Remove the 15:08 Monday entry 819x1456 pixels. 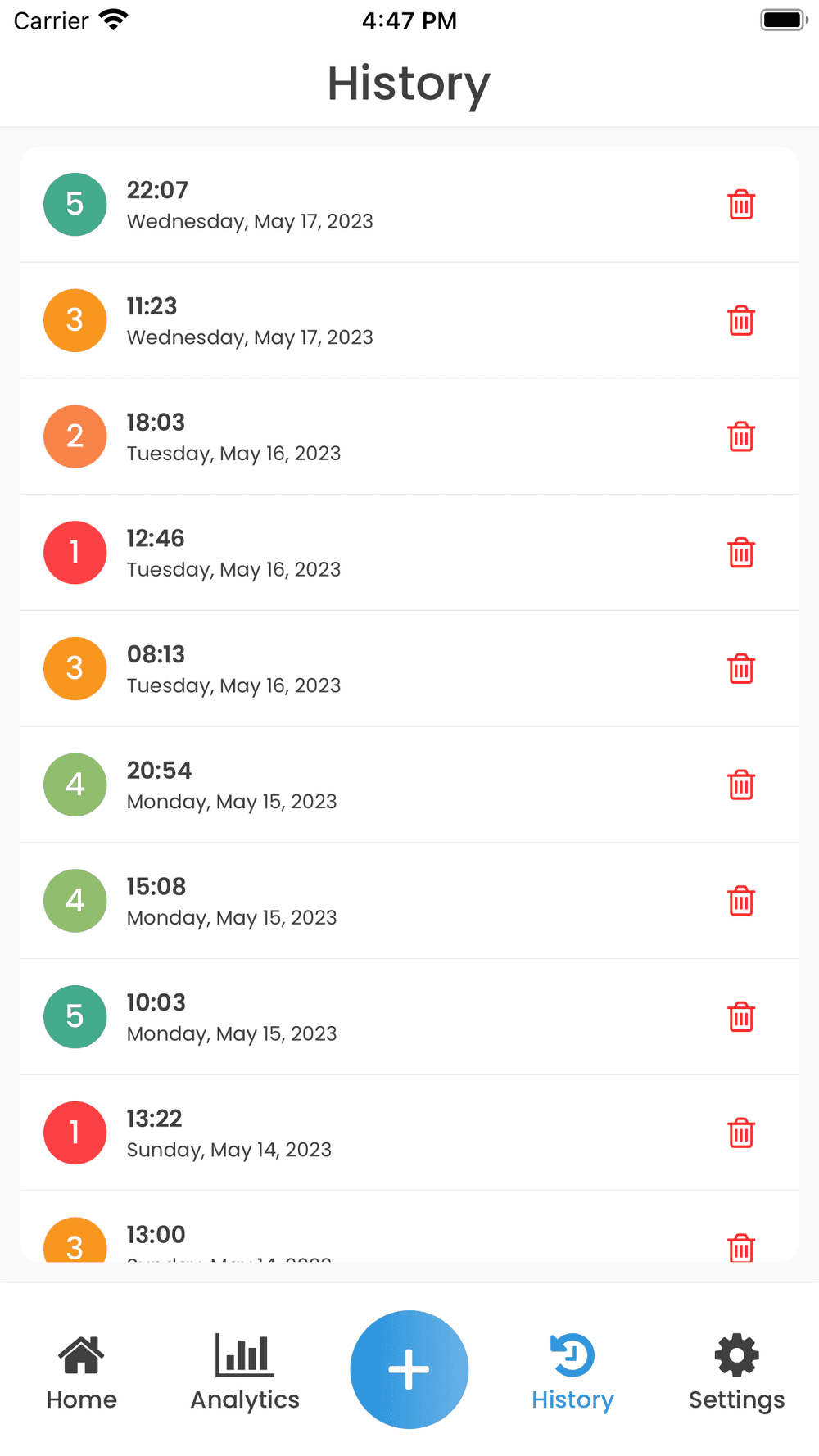pyautogui.click(x=741, y=902)
